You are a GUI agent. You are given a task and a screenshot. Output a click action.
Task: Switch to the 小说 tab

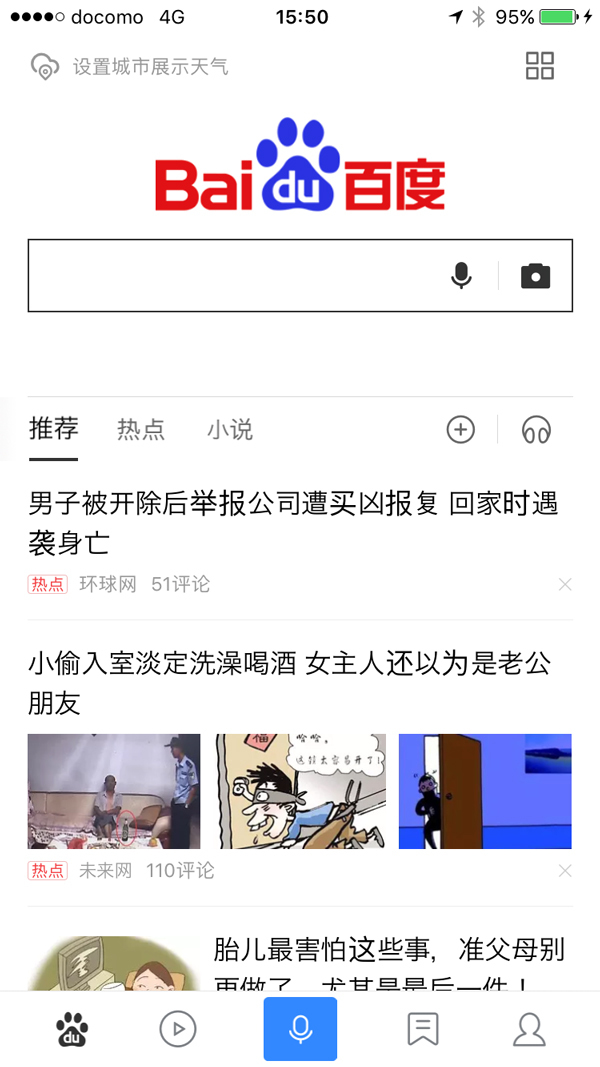click(x=230, y=430)
